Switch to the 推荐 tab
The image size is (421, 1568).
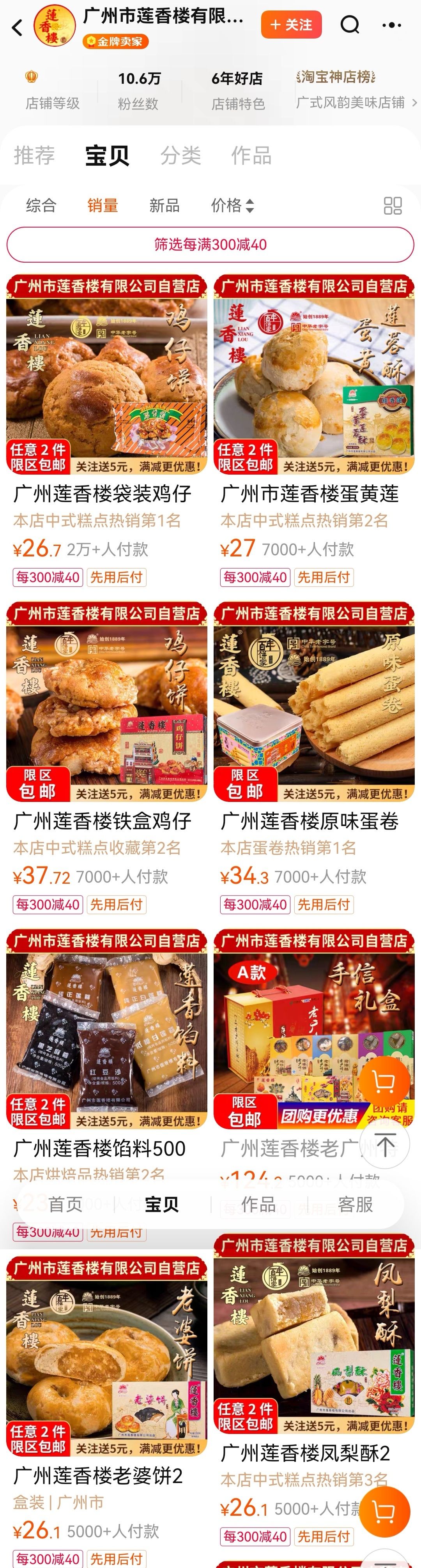click(34, 156)
